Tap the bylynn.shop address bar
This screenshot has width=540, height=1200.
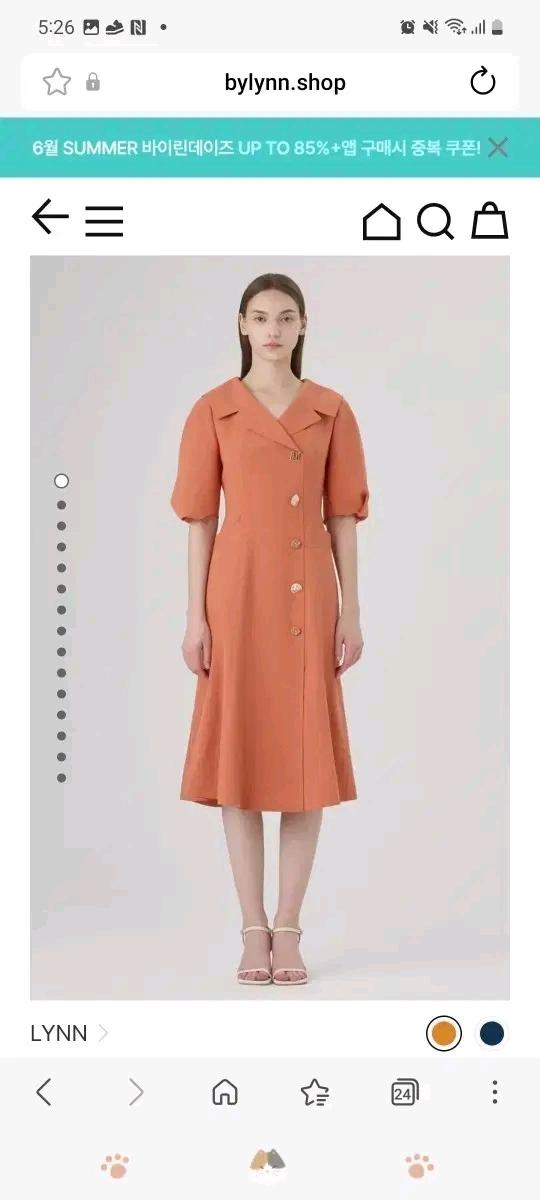coord(285,83)
